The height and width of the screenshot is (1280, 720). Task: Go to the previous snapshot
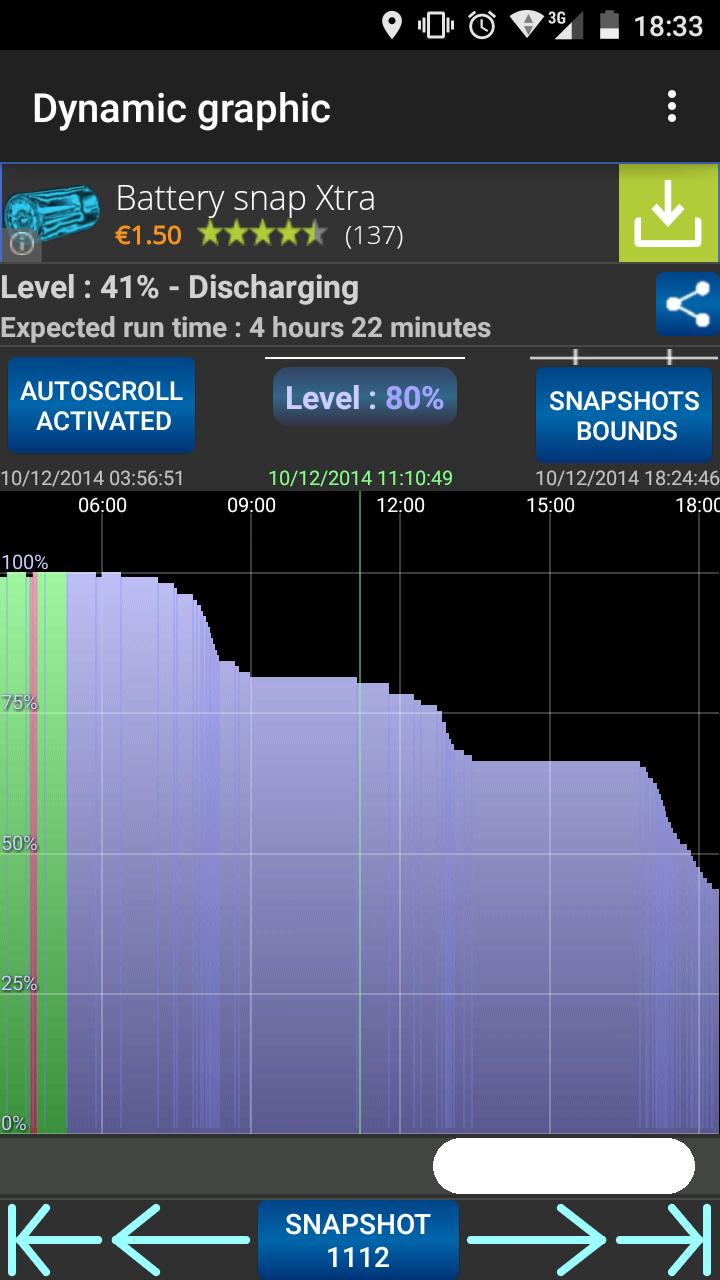tap(180, 1240)
